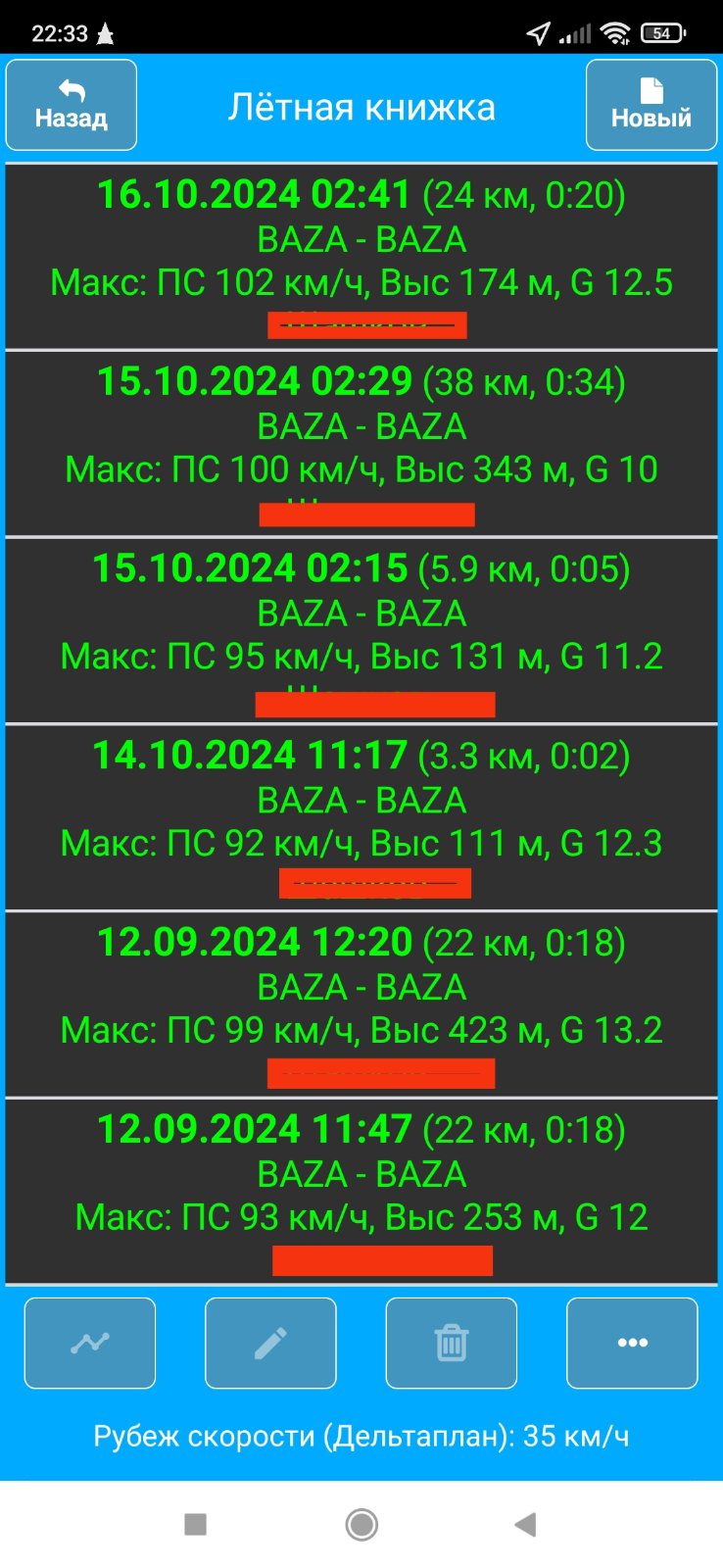This screenshot has width=723, height=1568.
Task: Delete flight using the trash icon
Action: tap(451, 1343)
